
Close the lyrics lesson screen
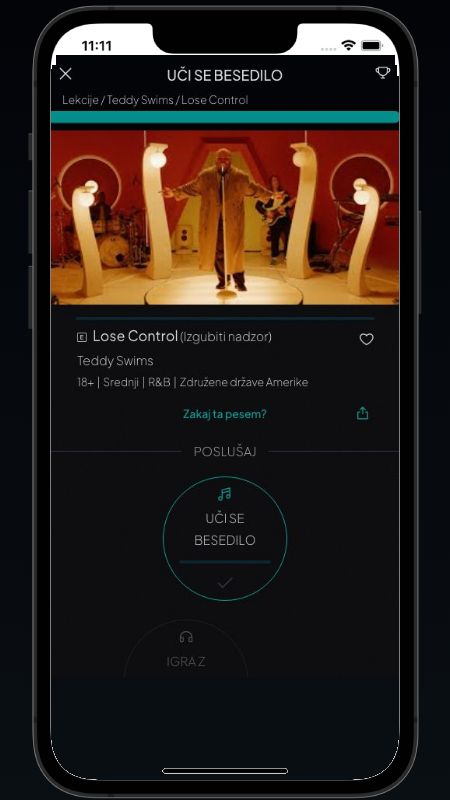[x=65, y=74]
